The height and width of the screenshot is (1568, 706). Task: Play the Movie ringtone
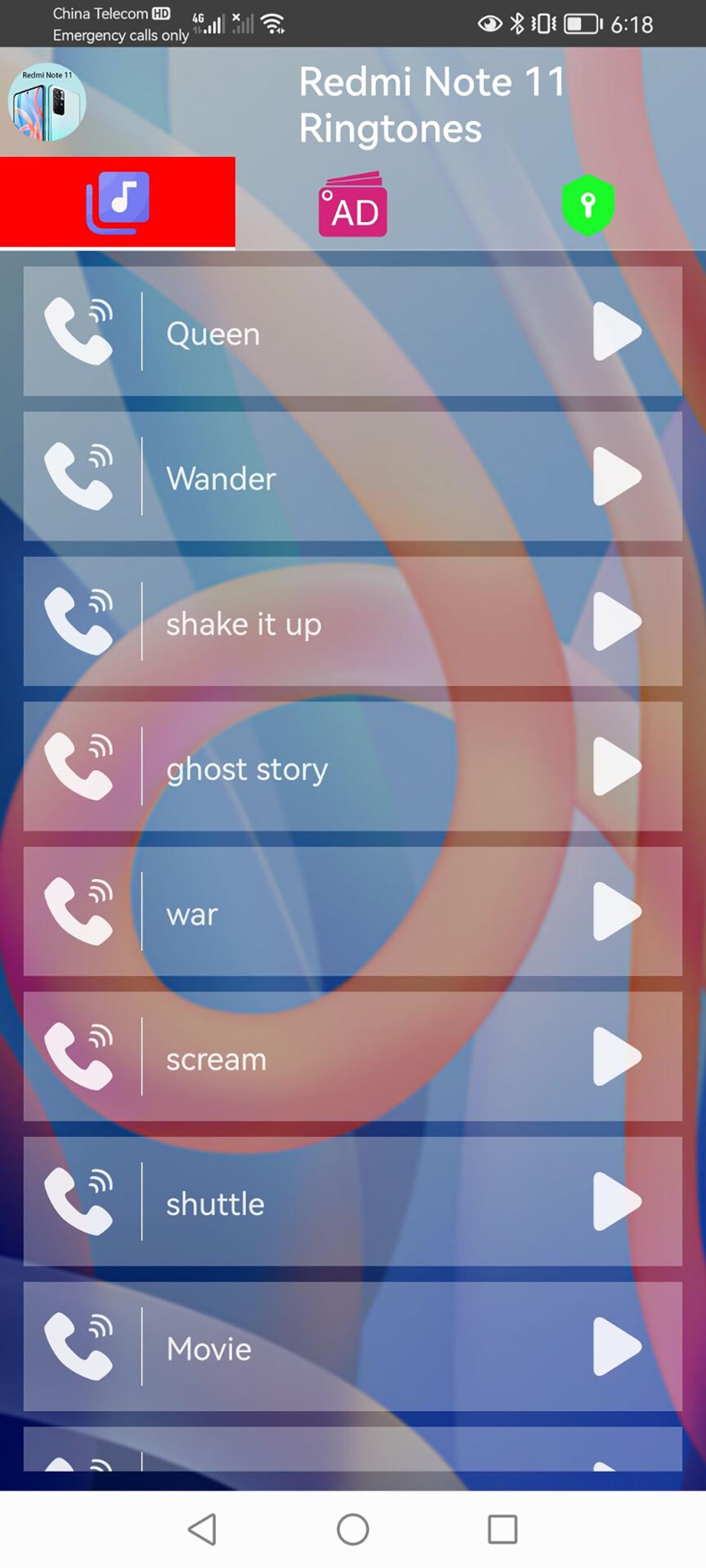(x=616, y=1346)
